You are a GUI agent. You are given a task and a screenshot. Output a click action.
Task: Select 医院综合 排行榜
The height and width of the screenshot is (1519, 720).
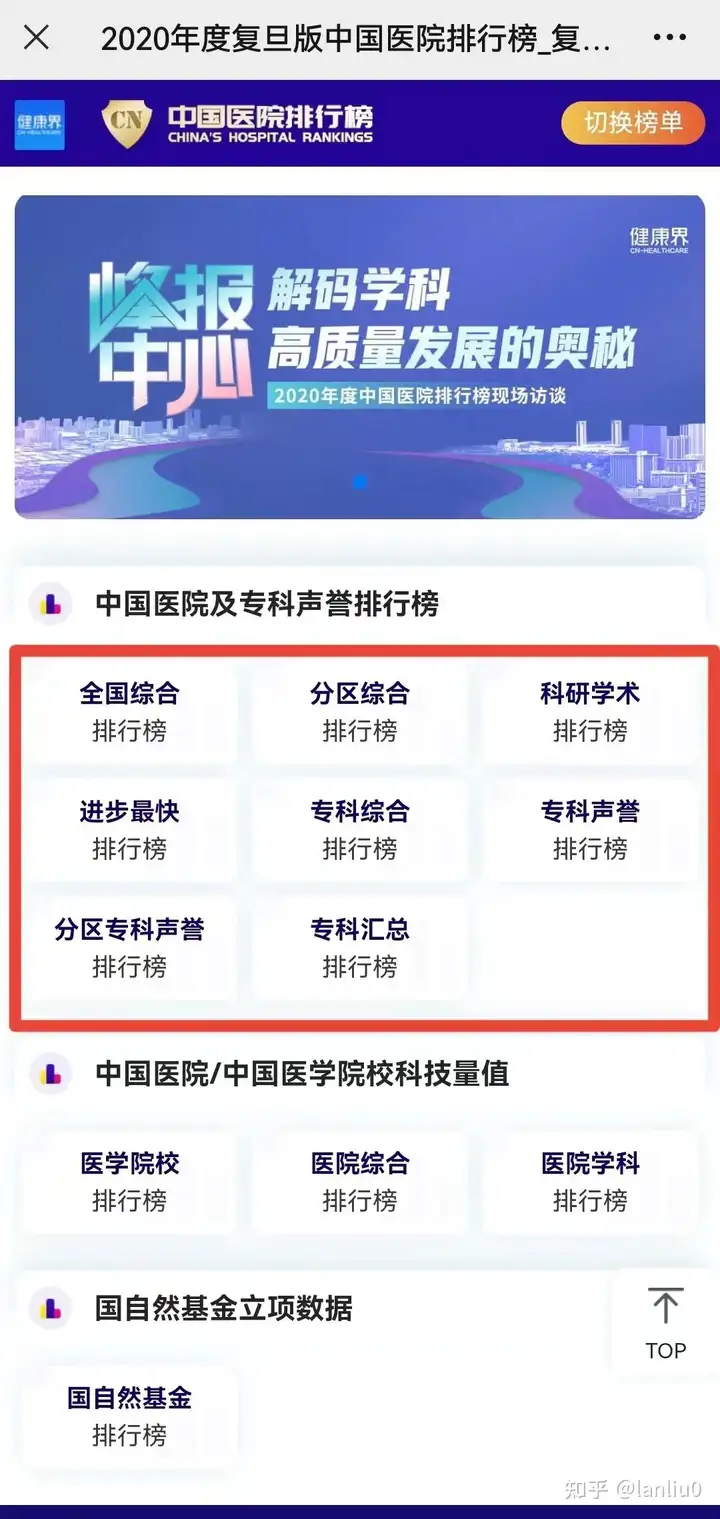coord(360,1181)
